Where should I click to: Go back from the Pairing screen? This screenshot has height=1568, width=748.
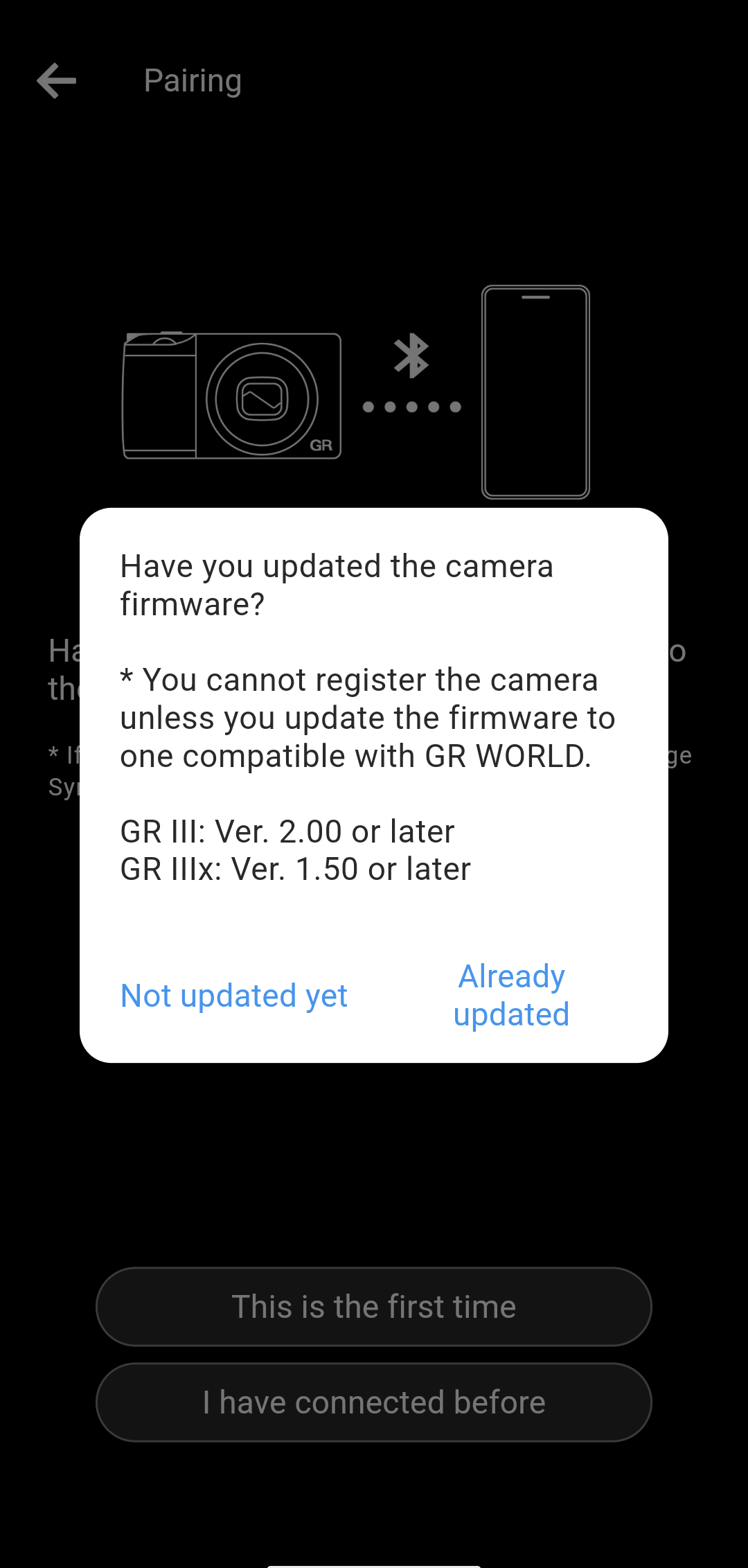tap(57, 81)
